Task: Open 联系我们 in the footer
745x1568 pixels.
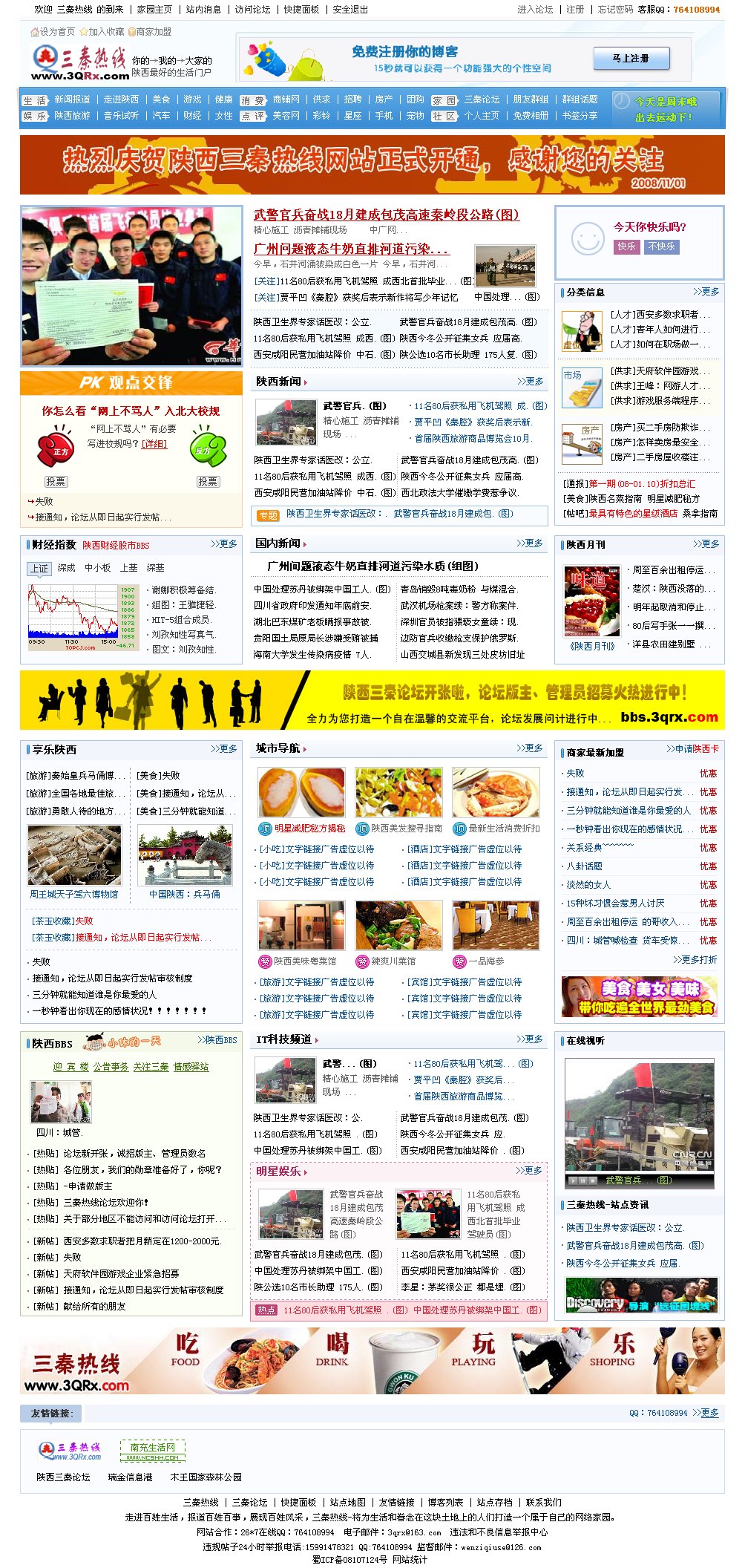Action: tap(543, 1503)
